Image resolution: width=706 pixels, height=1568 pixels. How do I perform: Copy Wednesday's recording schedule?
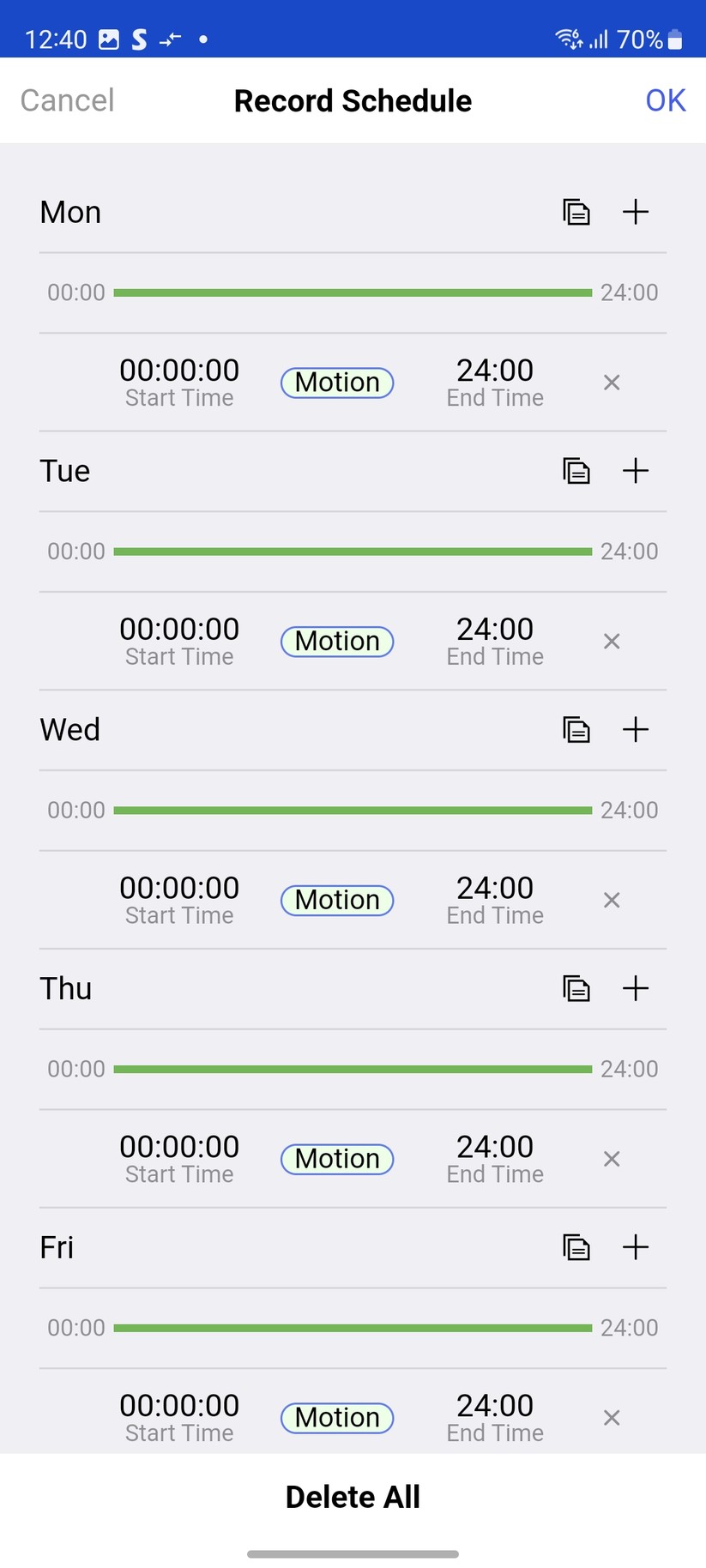tap(577, 729)
